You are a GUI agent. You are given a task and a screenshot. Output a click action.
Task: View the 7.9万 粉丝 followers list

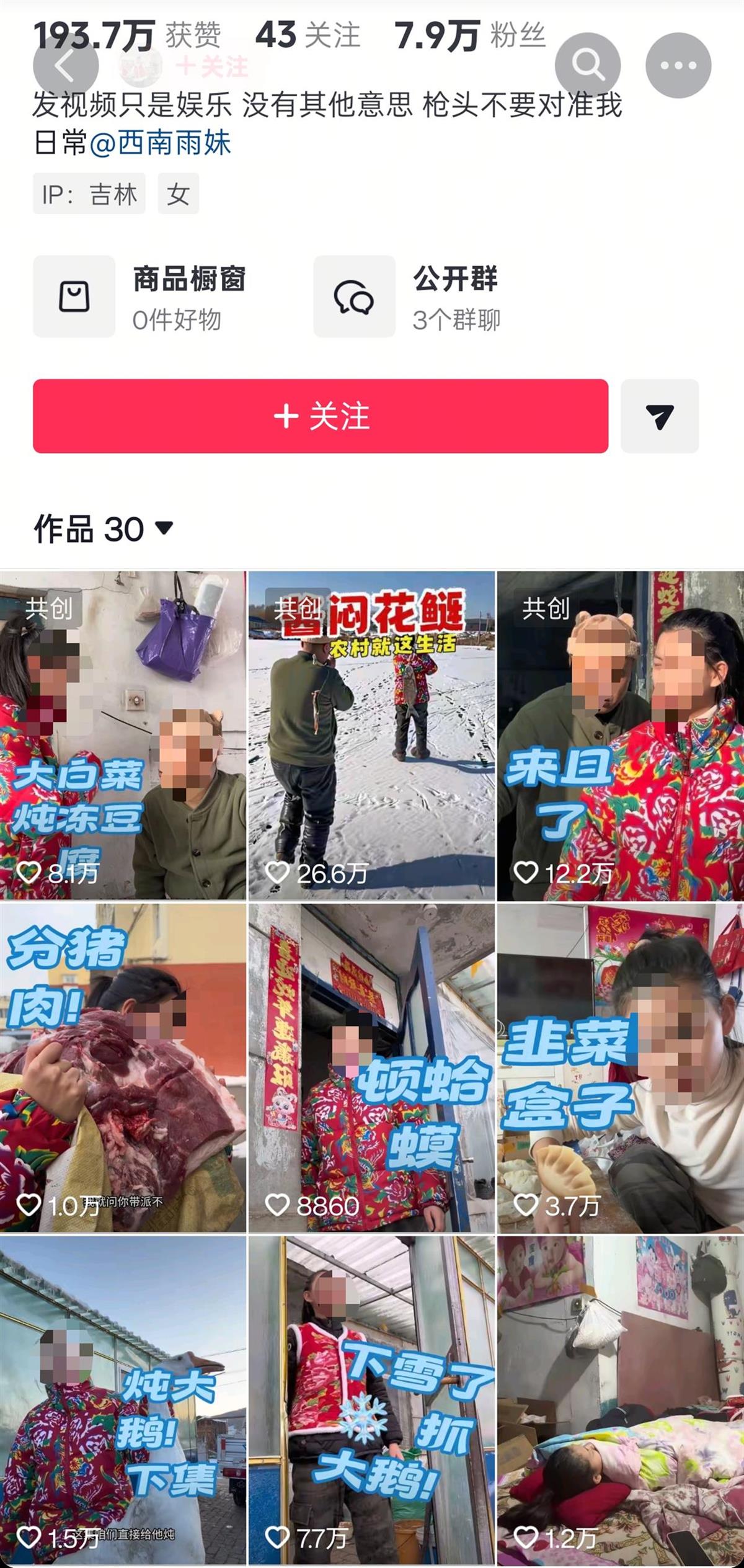click(x=469, y=35)
